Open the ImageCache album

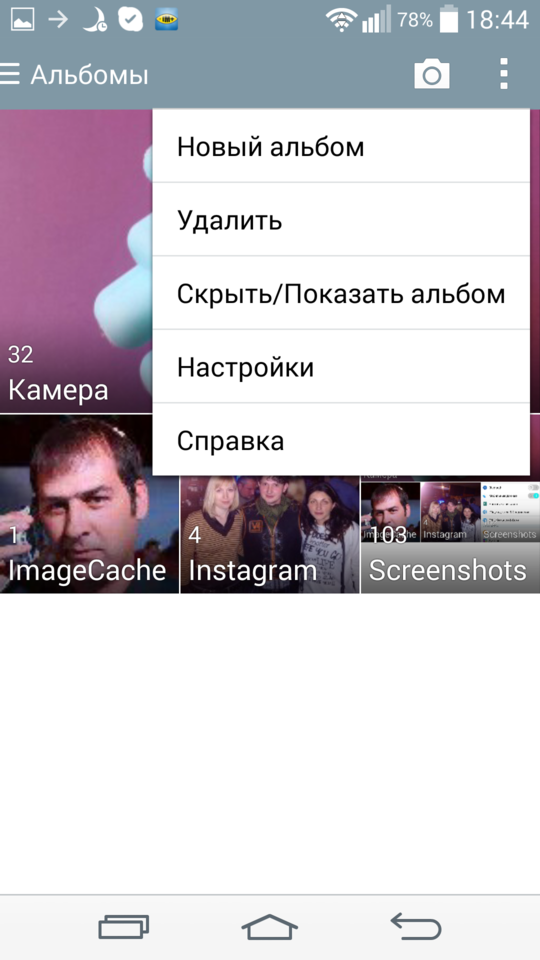pyautogui.click(x=89, y=504)
